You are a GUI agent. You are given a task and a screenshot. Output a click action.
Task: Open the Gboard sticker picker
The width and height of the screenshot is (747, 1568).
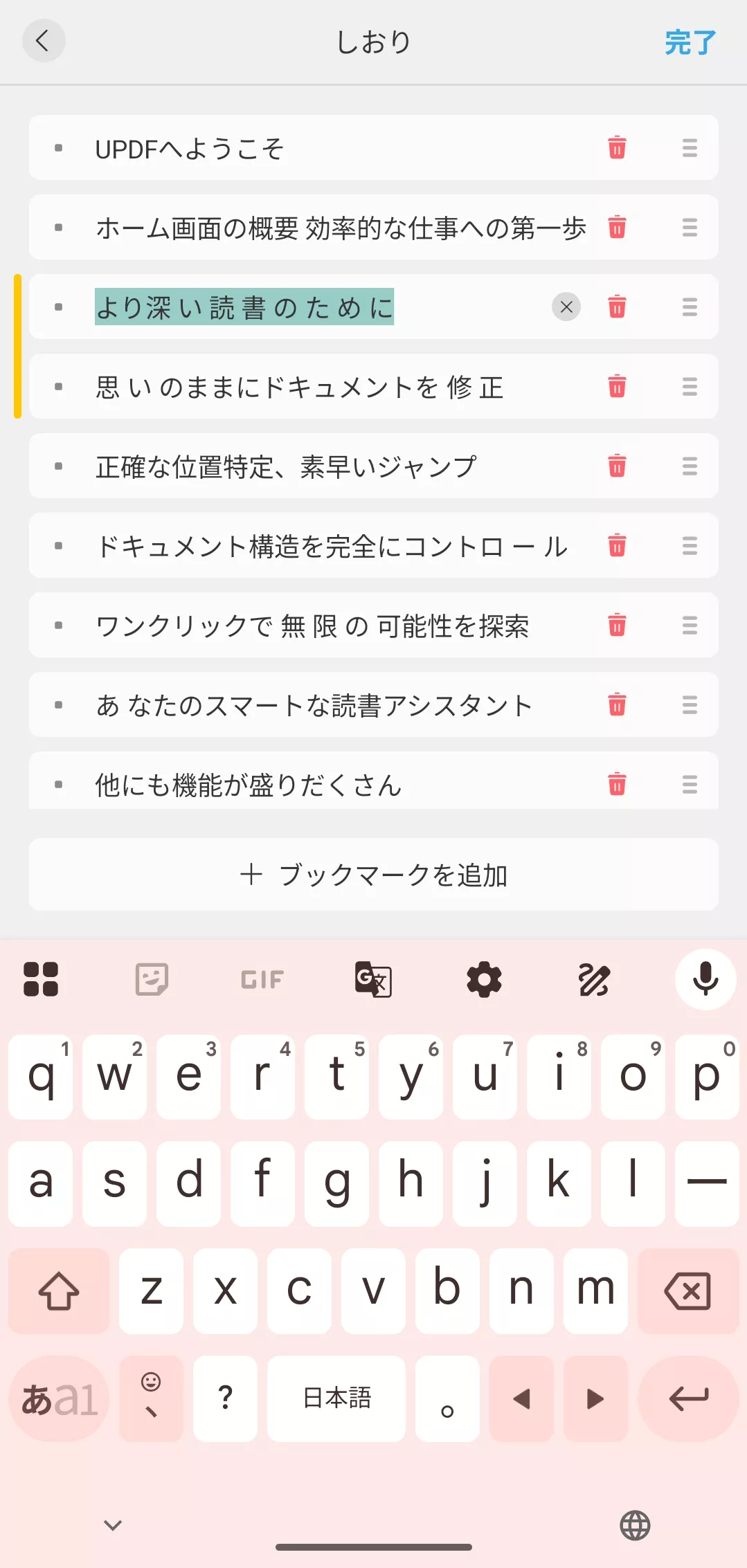click(152, 980)
